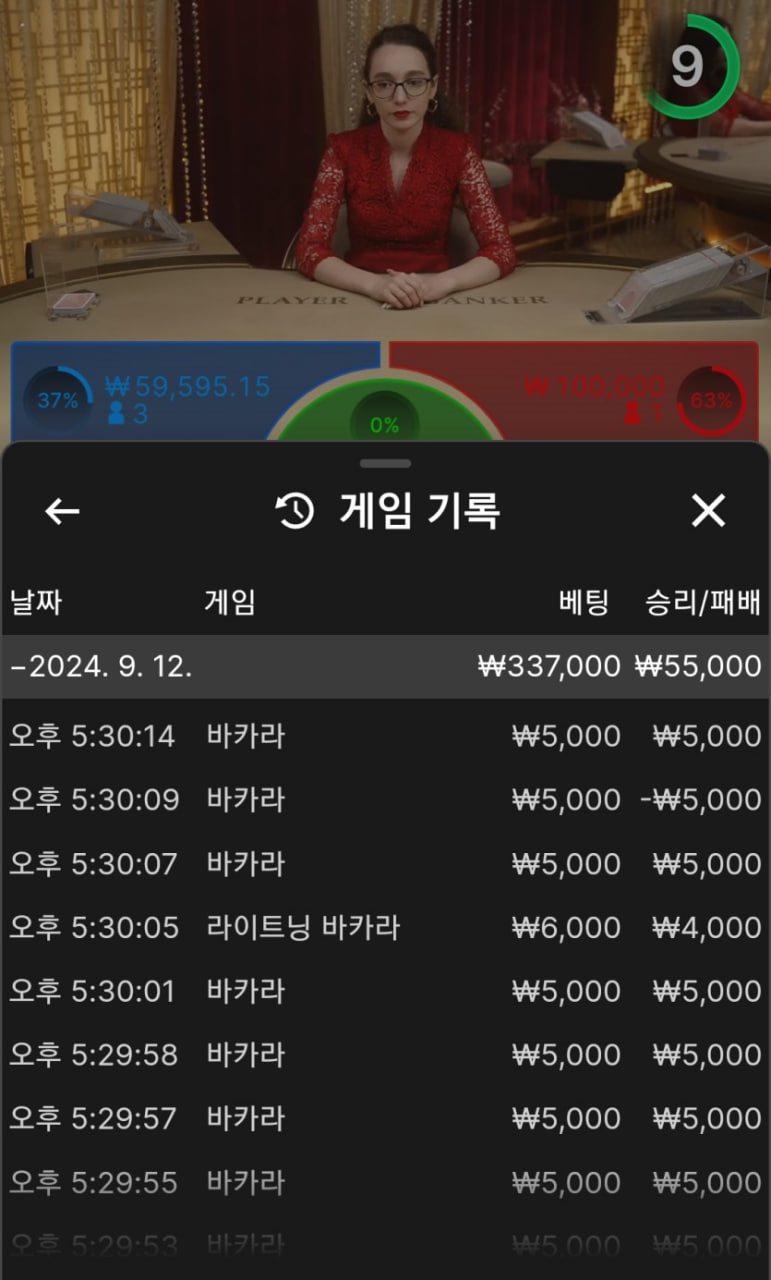Open the 오후 5:29:58 바카라 record
Image resolution: width=771 pixels, height=1280 pixels.
click(385, 1055)
